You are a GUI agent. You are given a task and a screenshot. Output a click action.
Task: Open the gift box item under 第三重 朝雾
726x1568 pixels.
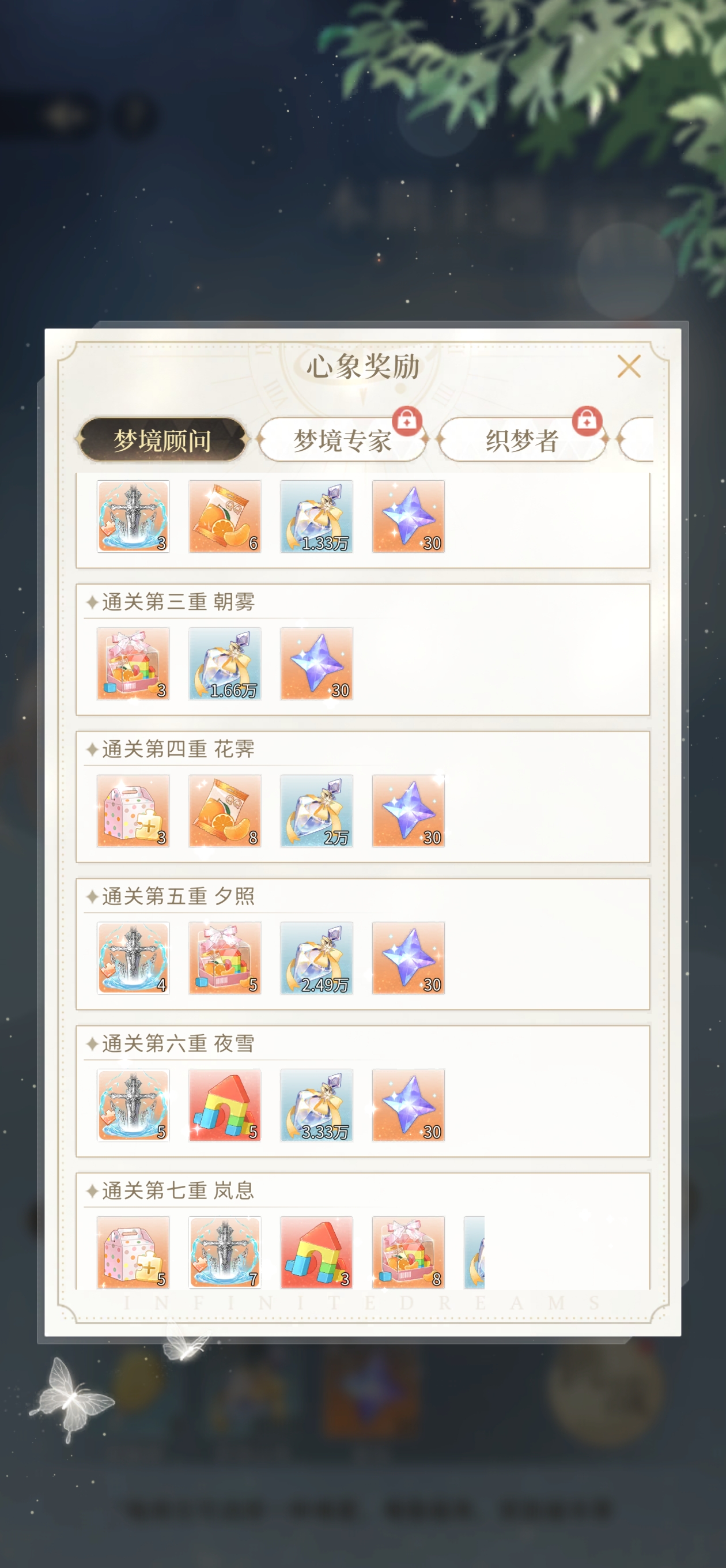[133, 664]
